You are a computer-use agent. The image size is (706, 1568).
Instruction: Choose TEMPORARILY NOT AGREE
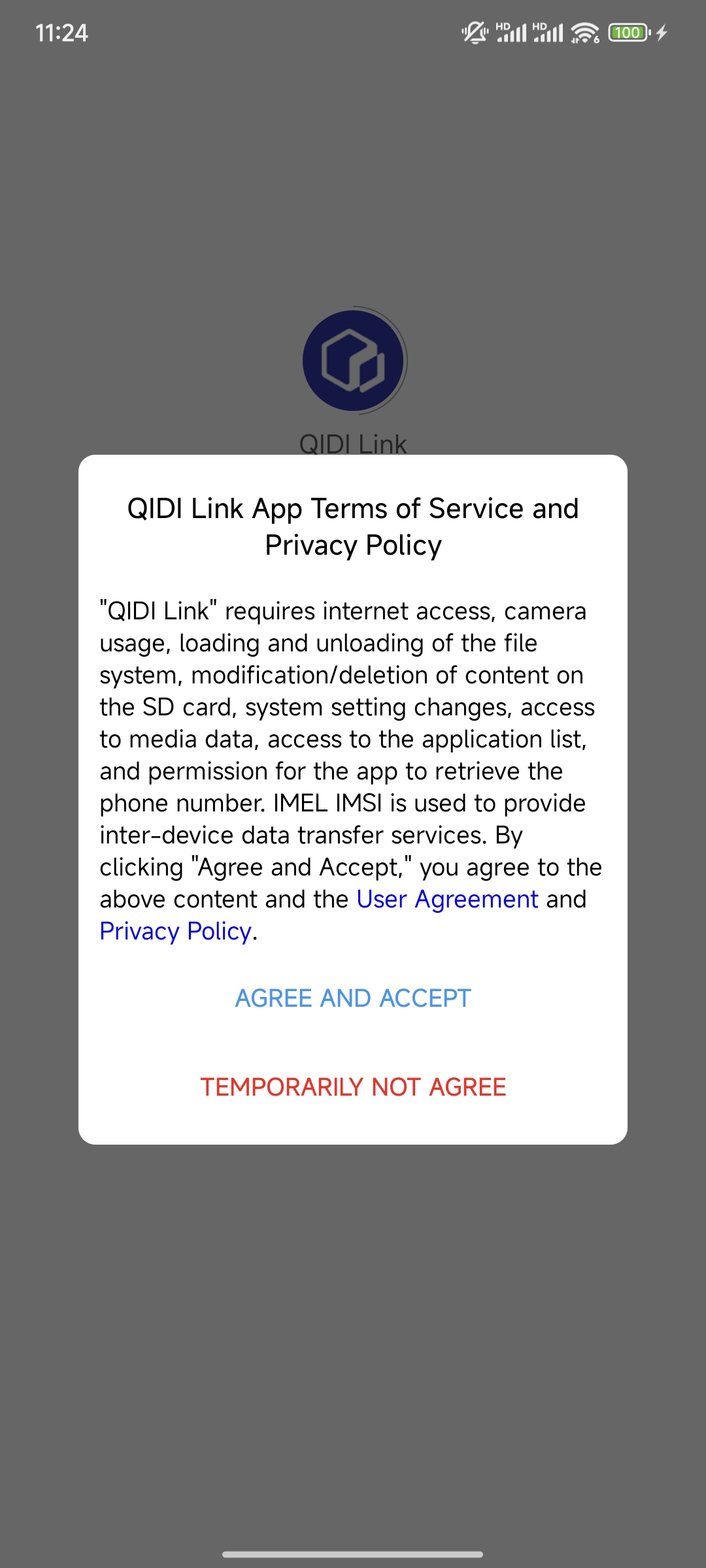[353, 1087]
